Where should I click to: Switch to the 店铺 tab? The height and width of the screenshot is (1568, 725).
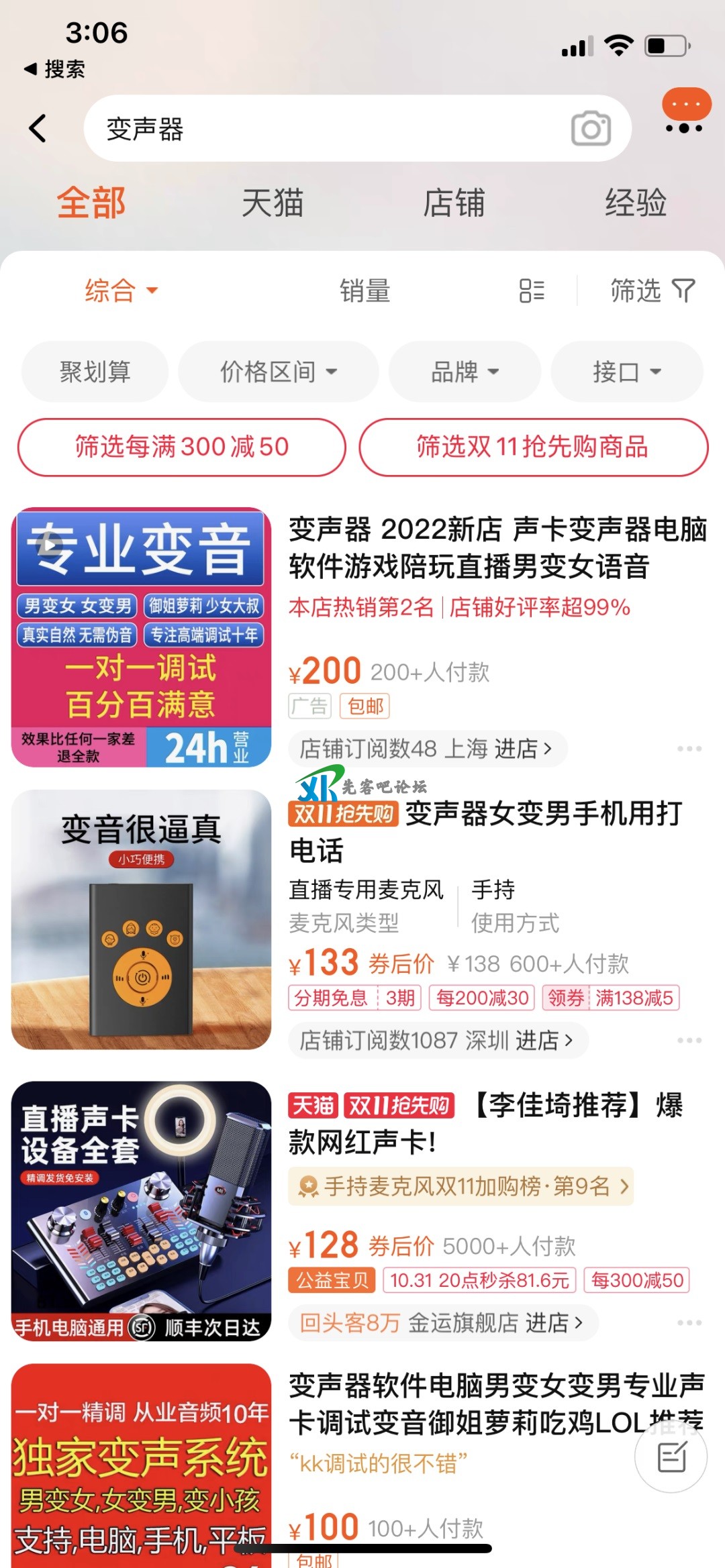click(454, 203)
